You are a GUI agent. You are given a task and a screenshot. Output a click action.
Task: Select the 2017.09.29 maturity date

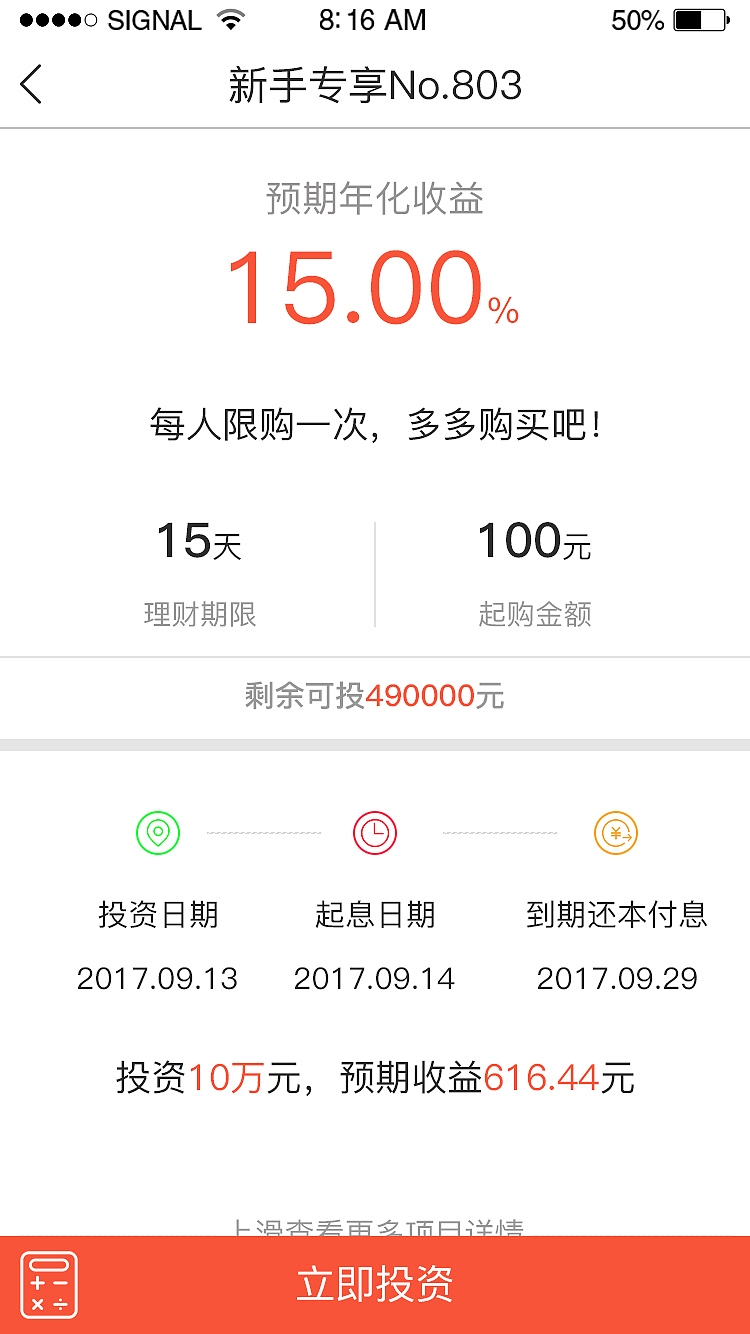(617, 978)
